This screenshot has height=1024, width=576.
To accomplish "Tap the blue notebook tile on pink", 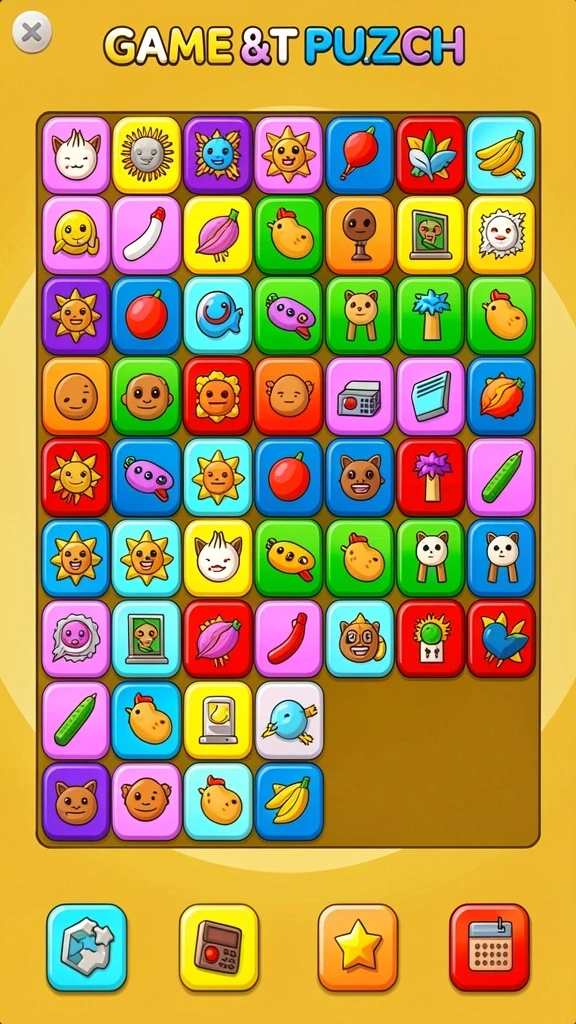I will (x=430, y=396).
